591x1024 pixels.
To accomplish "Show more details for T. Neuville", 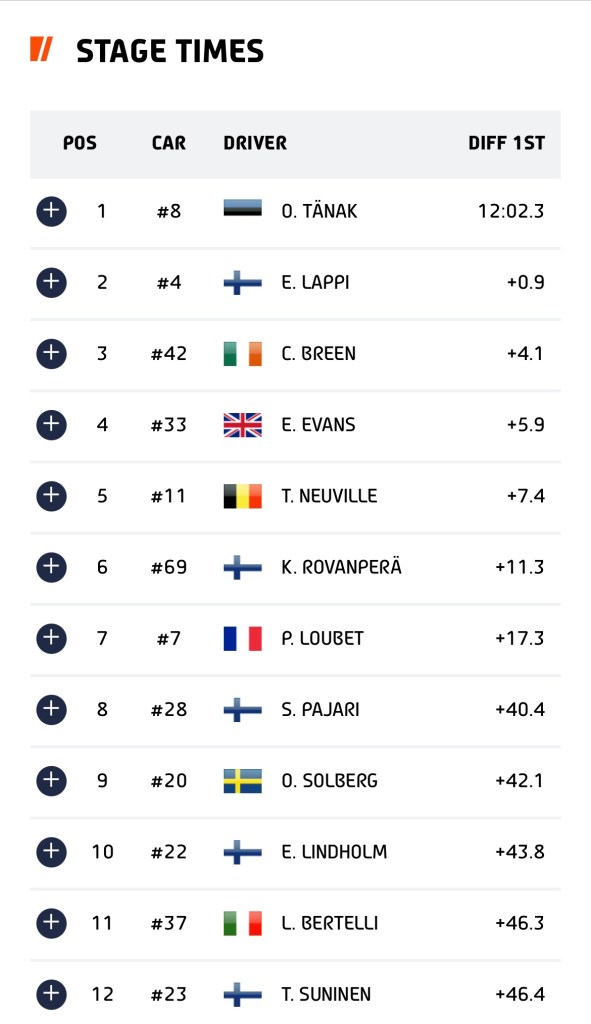I will pyautogui.click(x=52, y=496).
